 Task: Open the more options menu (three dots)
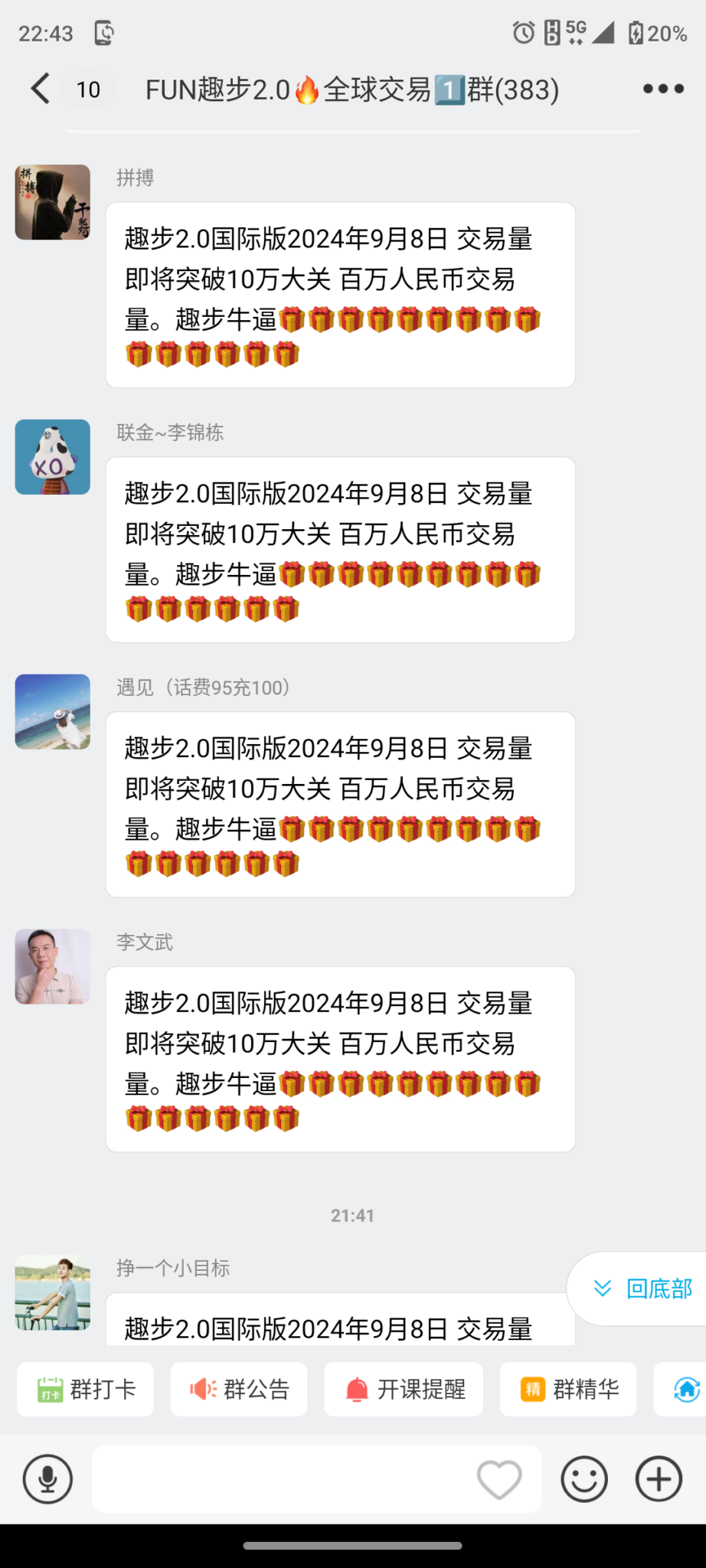[x=662, y=88]
